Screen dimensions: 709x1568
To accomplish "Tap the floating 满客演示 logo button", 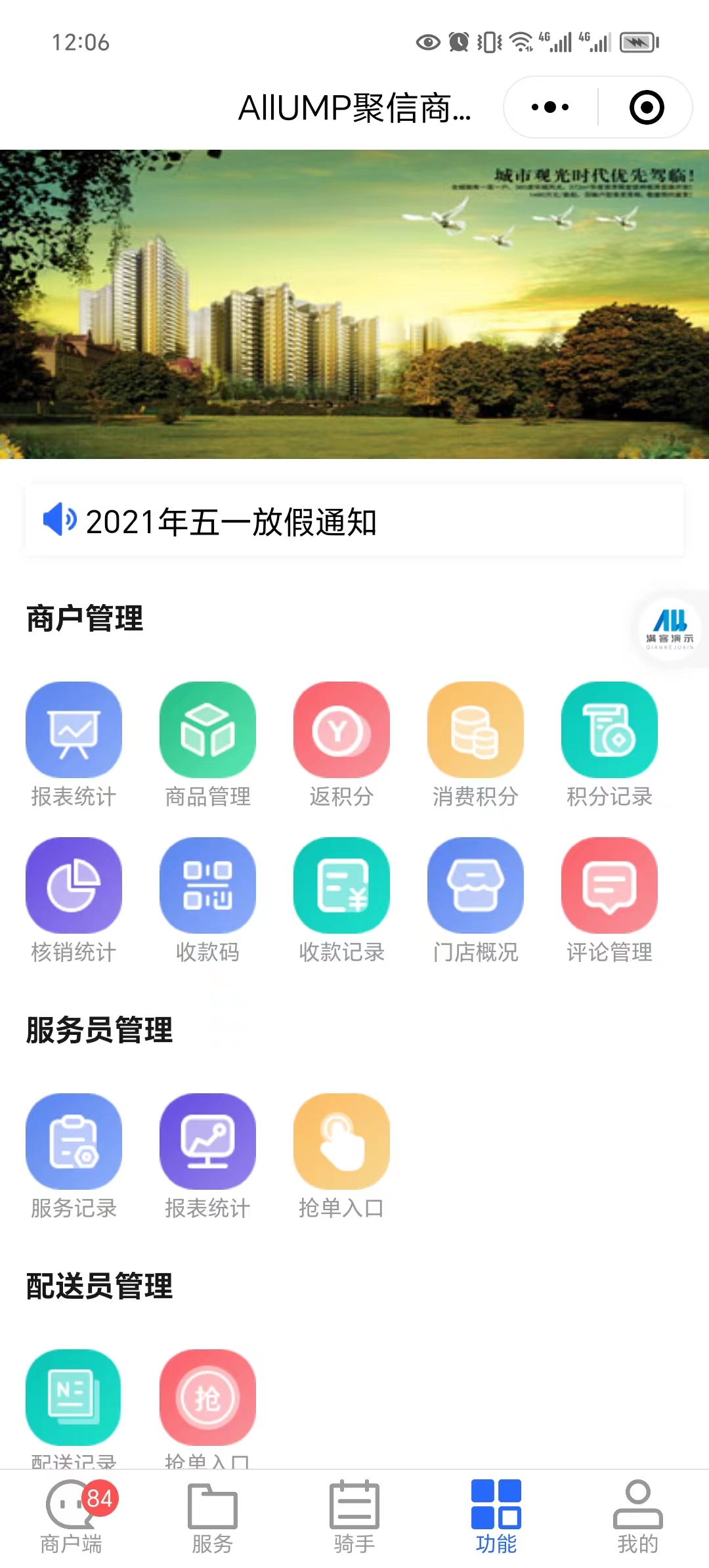I will tap(670, 629).
